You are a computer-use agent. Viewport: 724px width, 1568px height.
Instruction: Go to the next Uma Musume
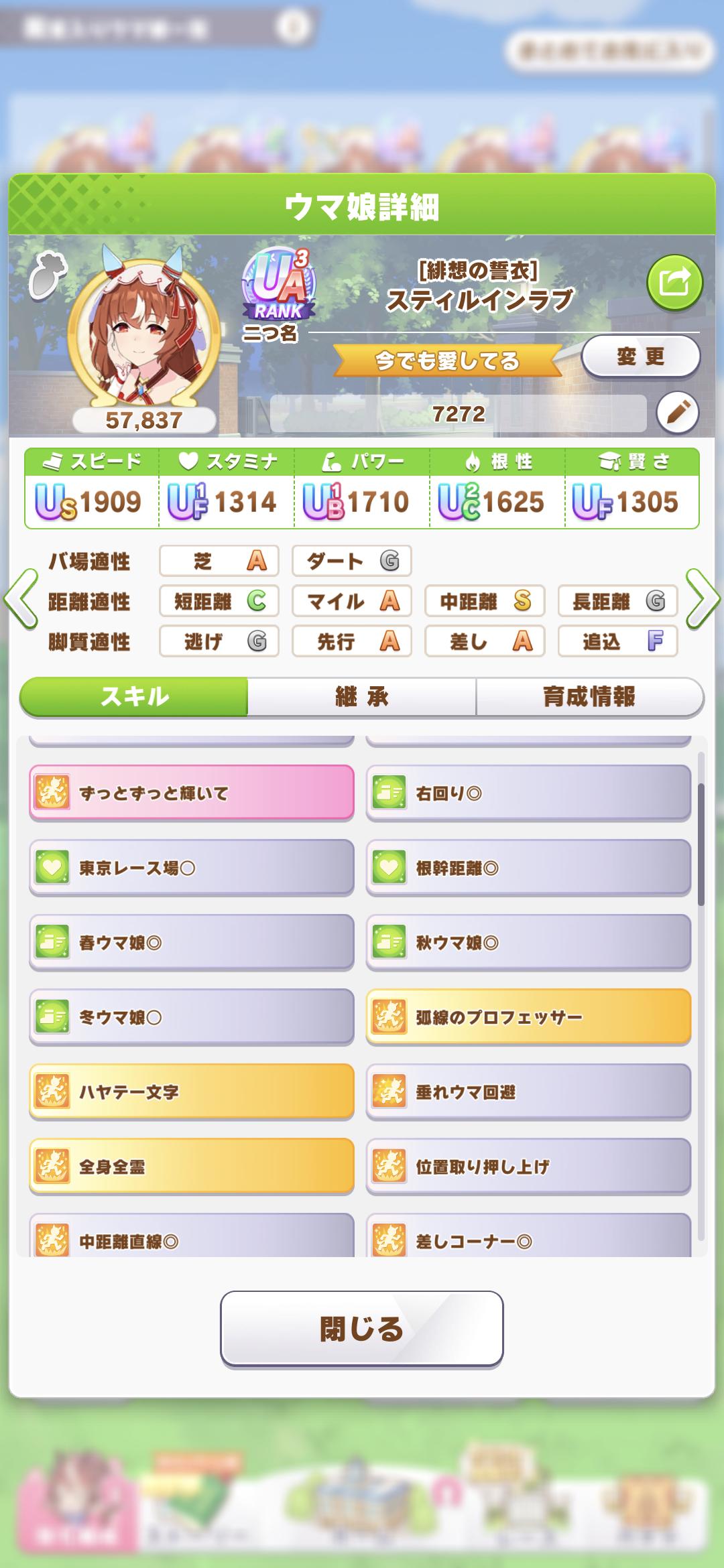coord(703,598)
